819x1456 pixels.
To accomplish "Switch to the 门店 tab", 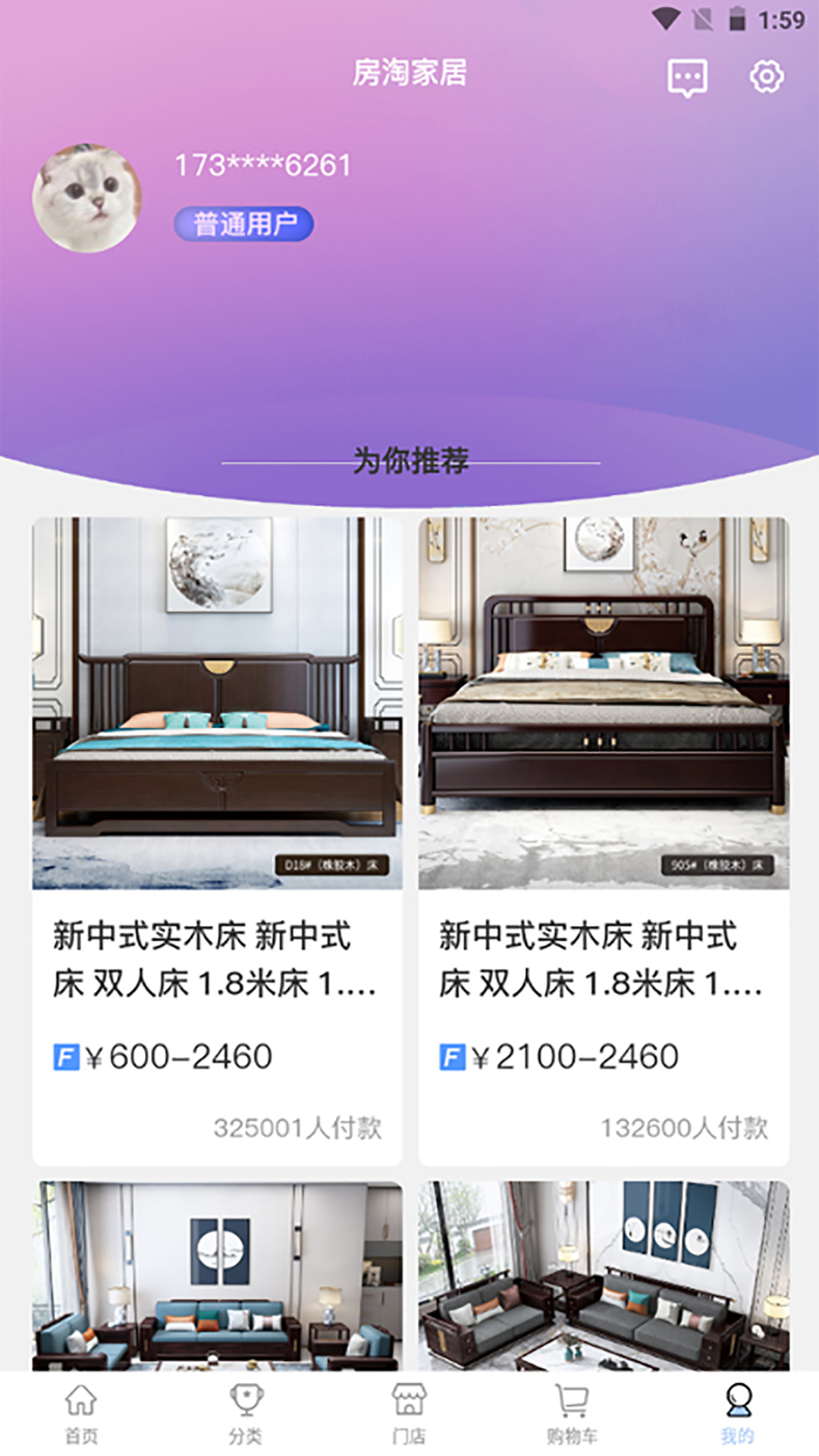I will (x=409, y=1414).
